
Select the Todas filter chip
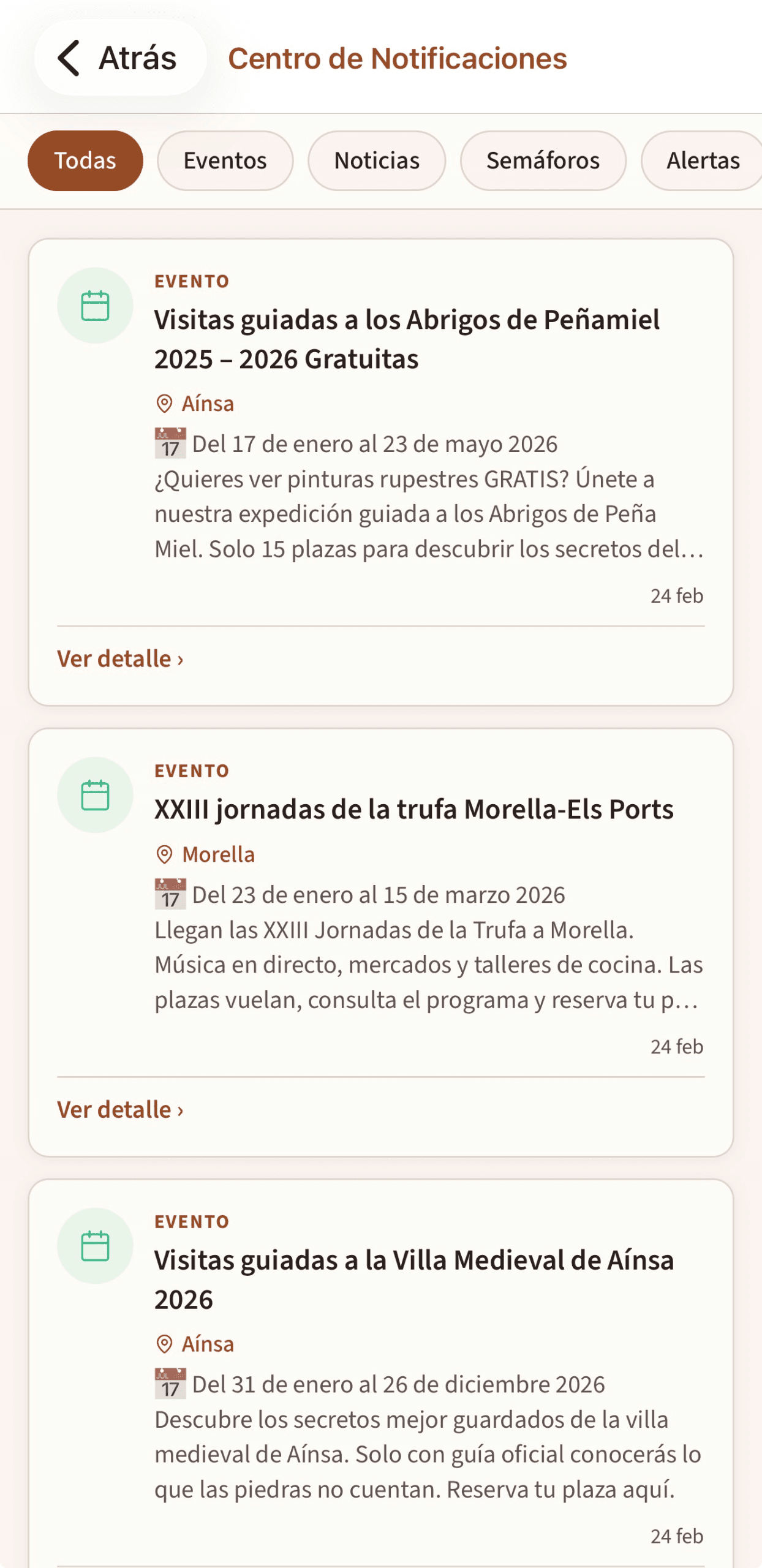point(85,160)
